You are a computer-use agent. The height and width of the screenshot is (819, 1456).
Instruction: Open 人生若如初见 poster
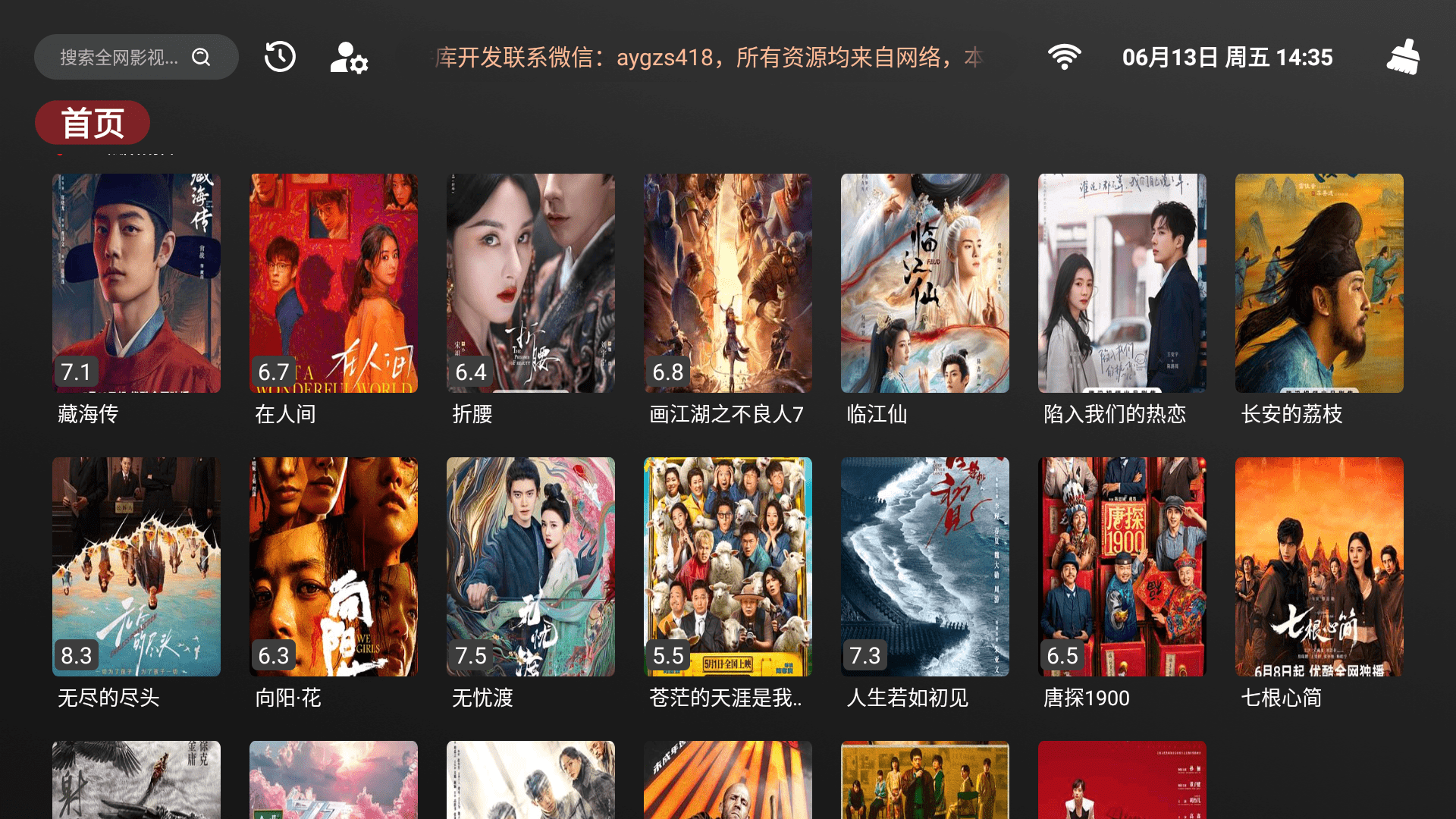click(x=925, y=566)
